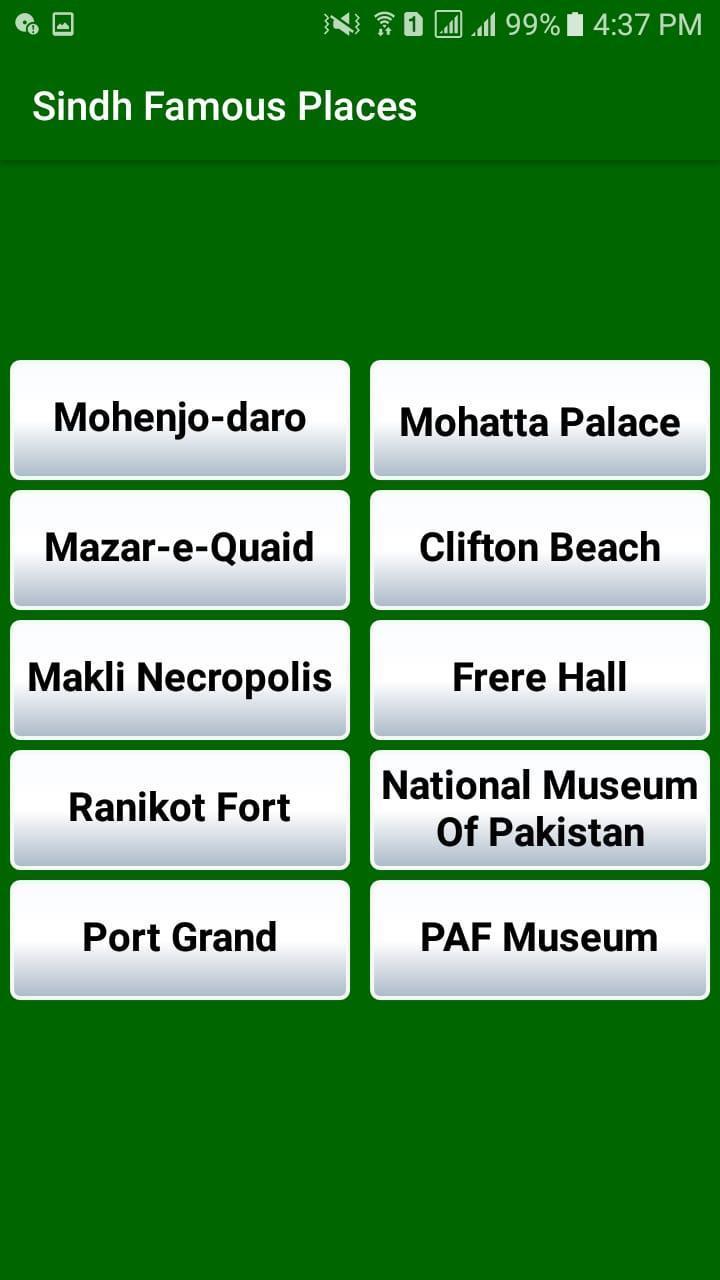
Task: Open the Mohenjo-daro place details
Action: (180, 419)
